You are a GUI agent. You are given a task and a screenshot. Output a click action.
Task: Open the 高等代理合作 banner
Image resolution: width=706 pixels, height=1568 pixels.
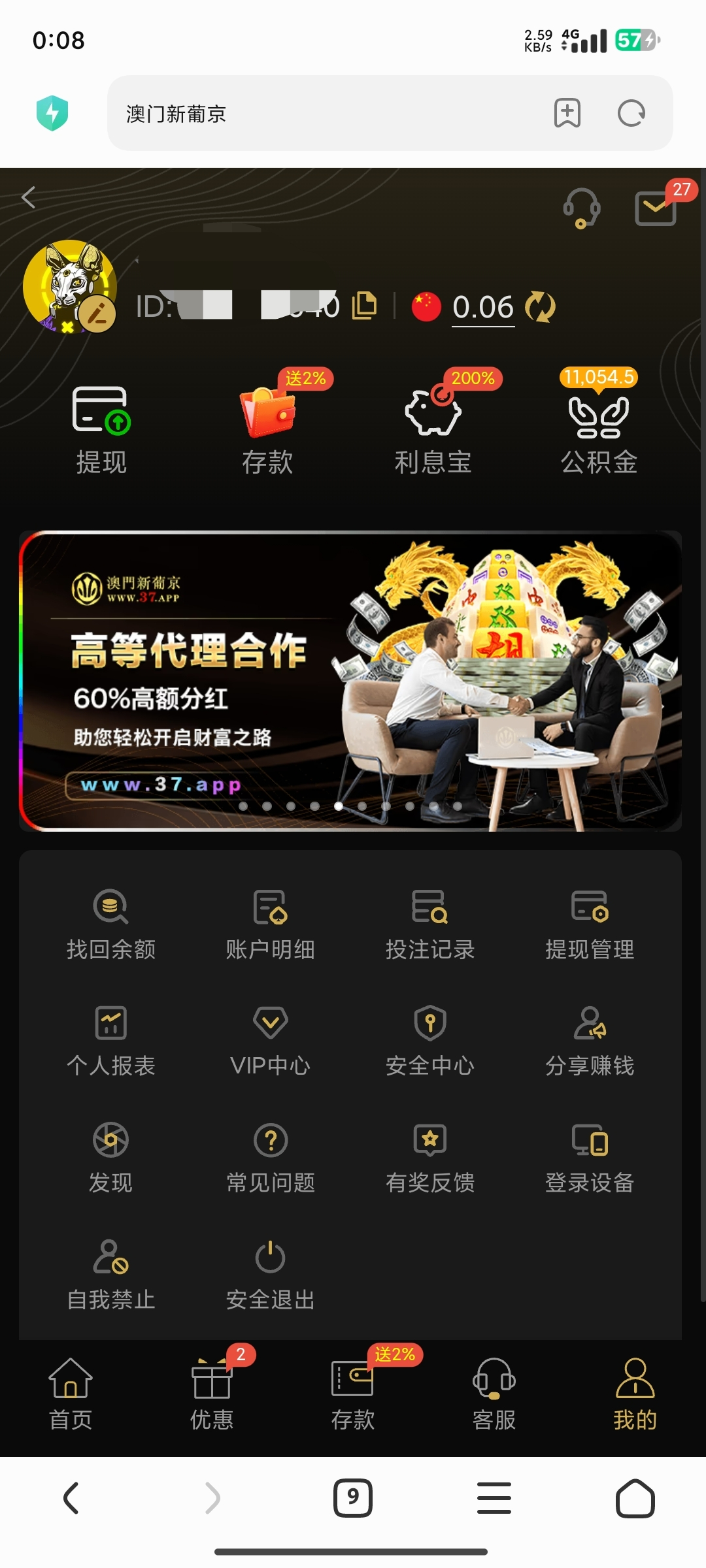[350, 681]
